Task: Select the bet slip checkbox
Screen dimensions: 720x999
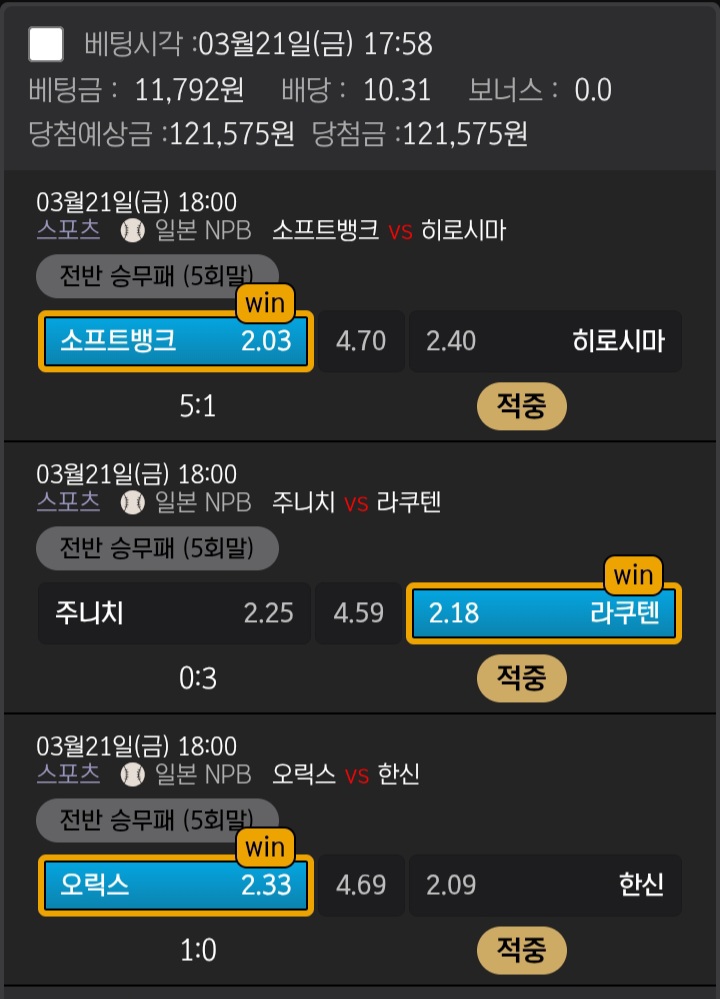Action: tap(46, 44)
